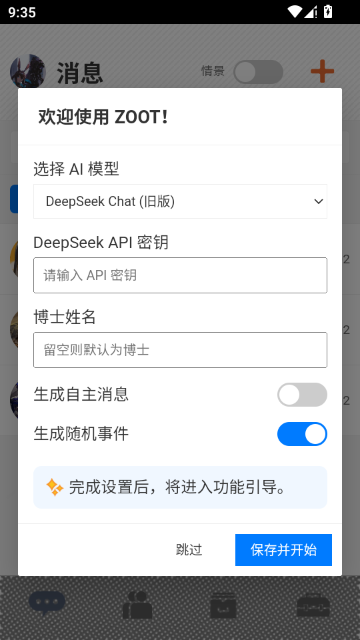Focus the DeepSeek API key field

click(180, 275)
